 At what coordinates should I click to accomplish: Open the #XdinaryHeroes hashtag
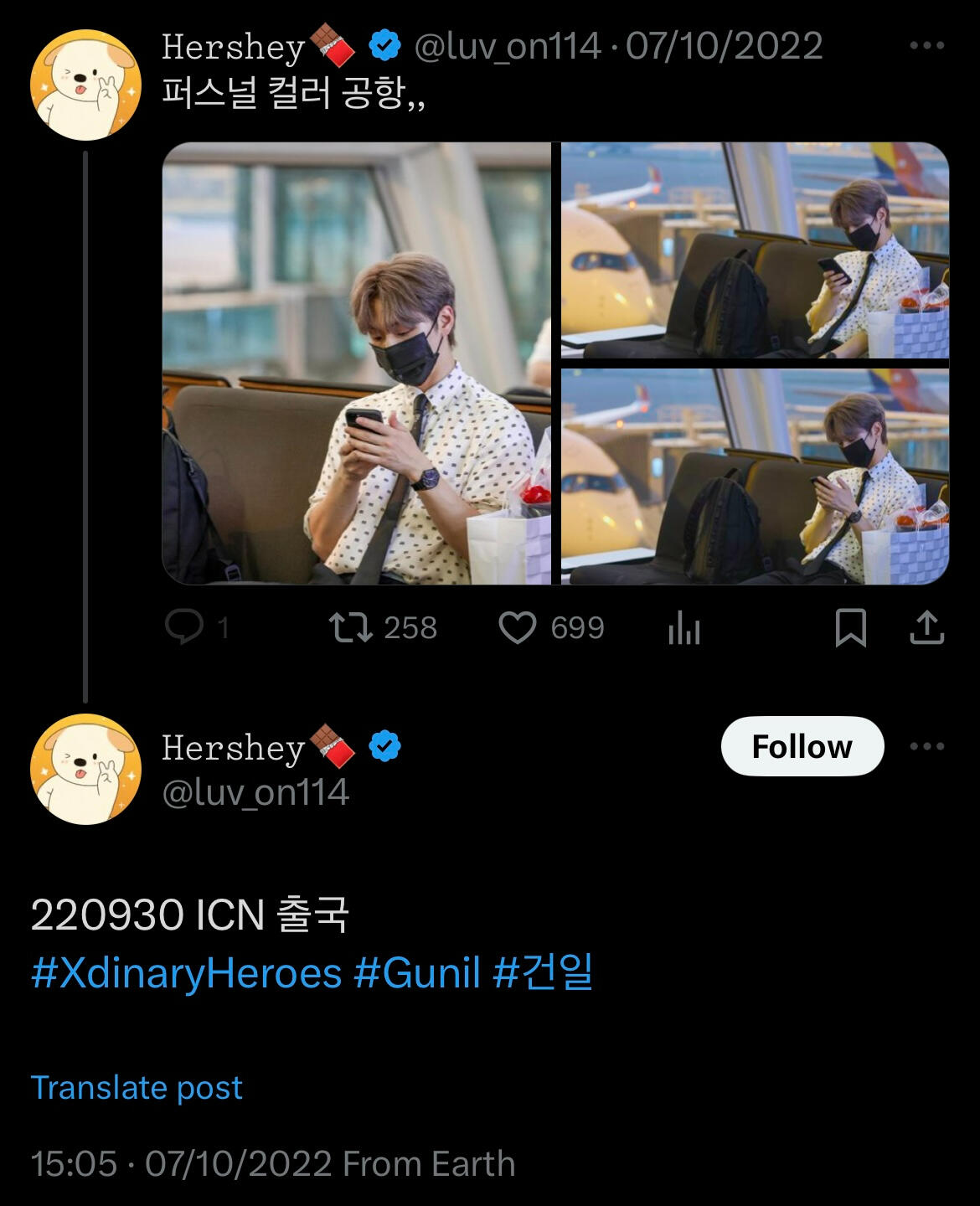186,973
